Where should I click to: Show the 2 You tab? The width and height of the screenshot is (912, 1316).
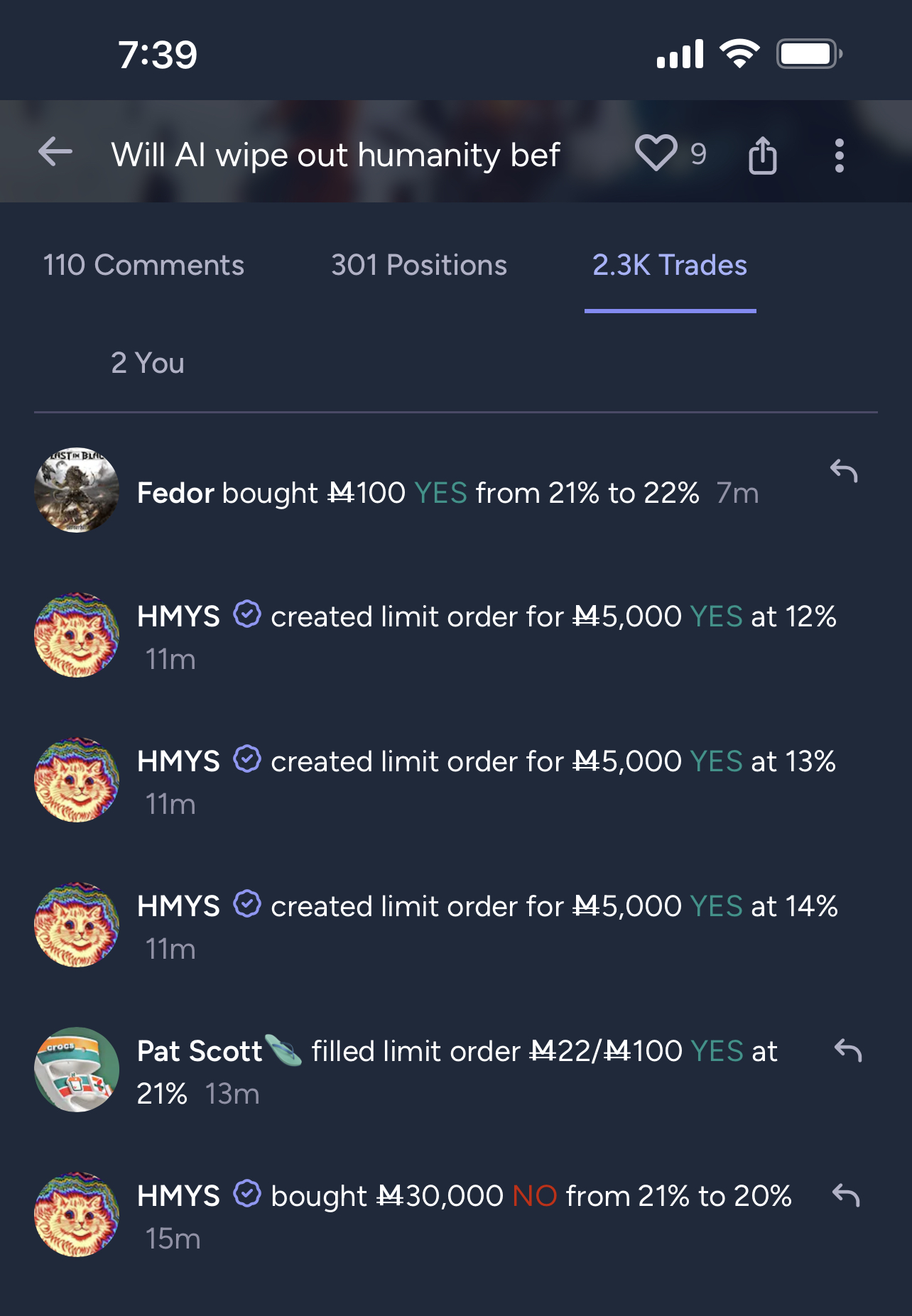[148, 364]
